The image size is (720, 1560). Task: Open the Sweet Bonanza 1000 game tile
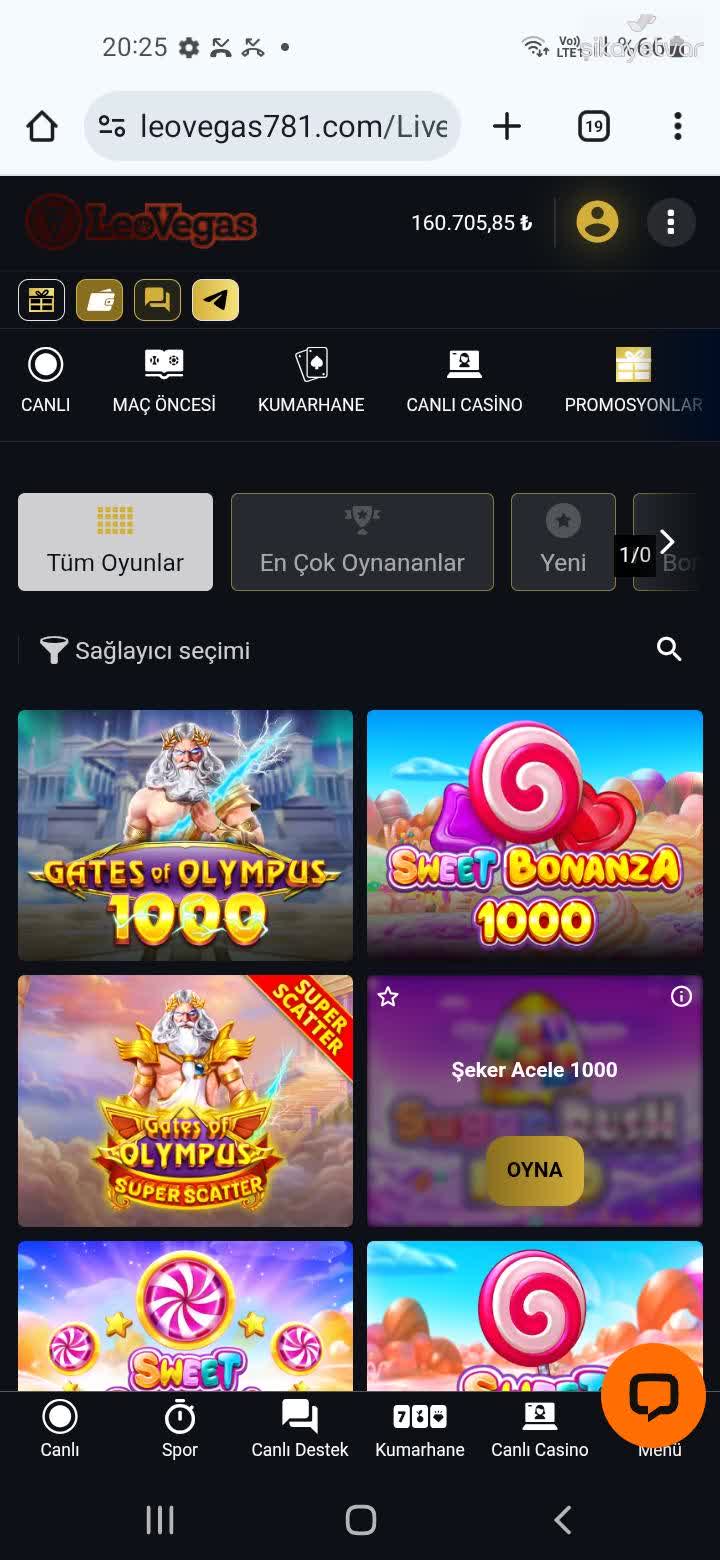[x=535, y=835]
